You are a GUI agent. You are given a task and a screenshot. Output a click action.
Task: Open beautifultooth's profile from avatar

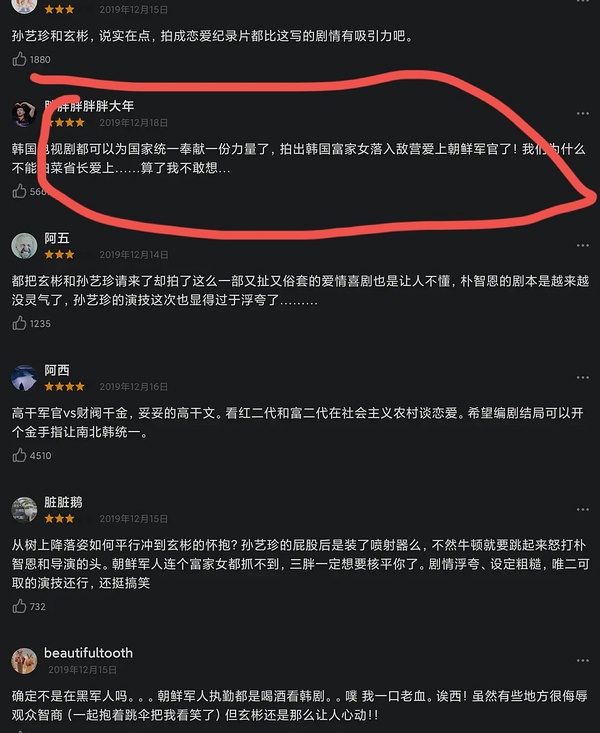pos(25,660)
